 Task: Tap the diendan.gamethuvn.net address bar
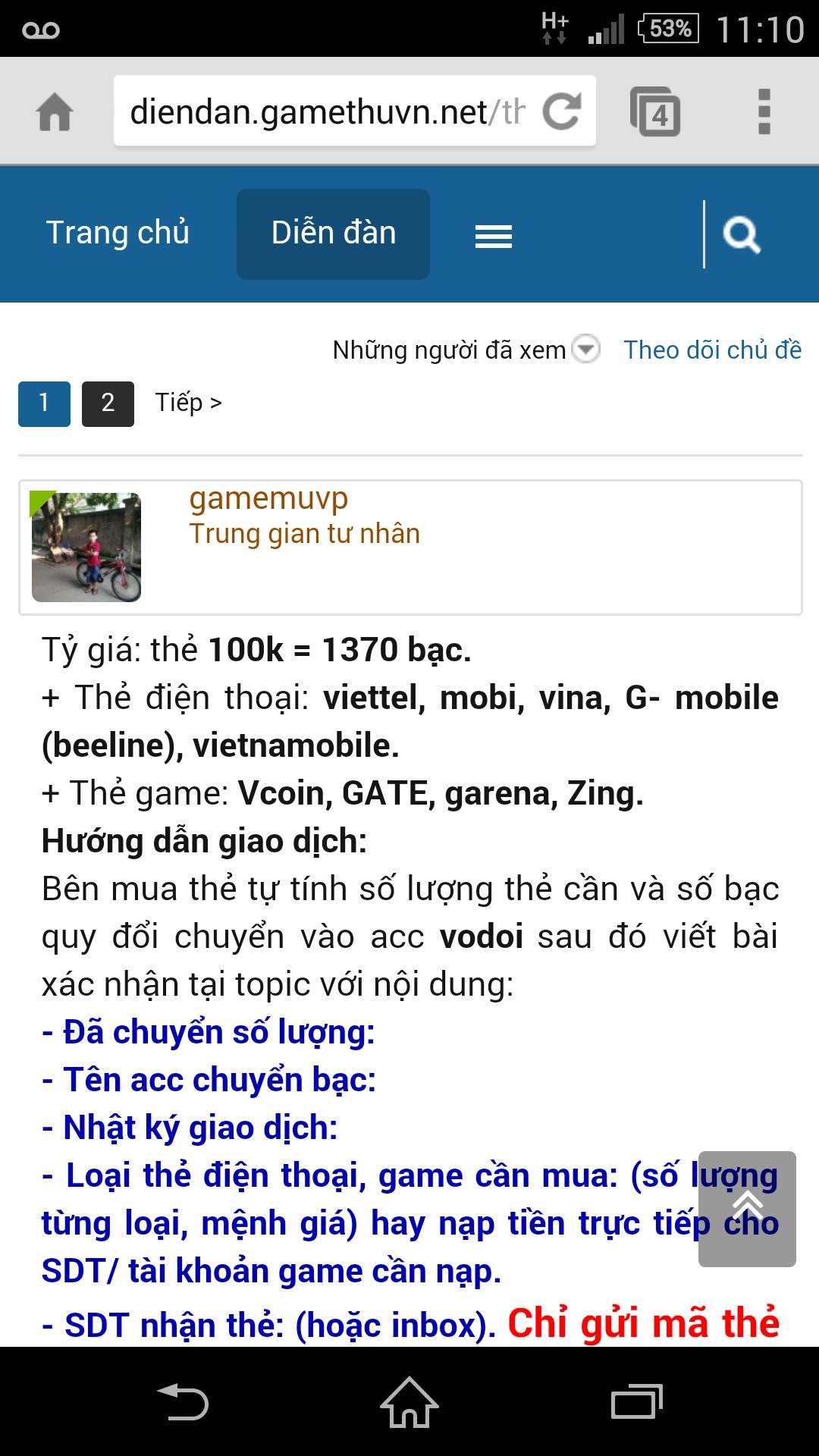[328, 111]
